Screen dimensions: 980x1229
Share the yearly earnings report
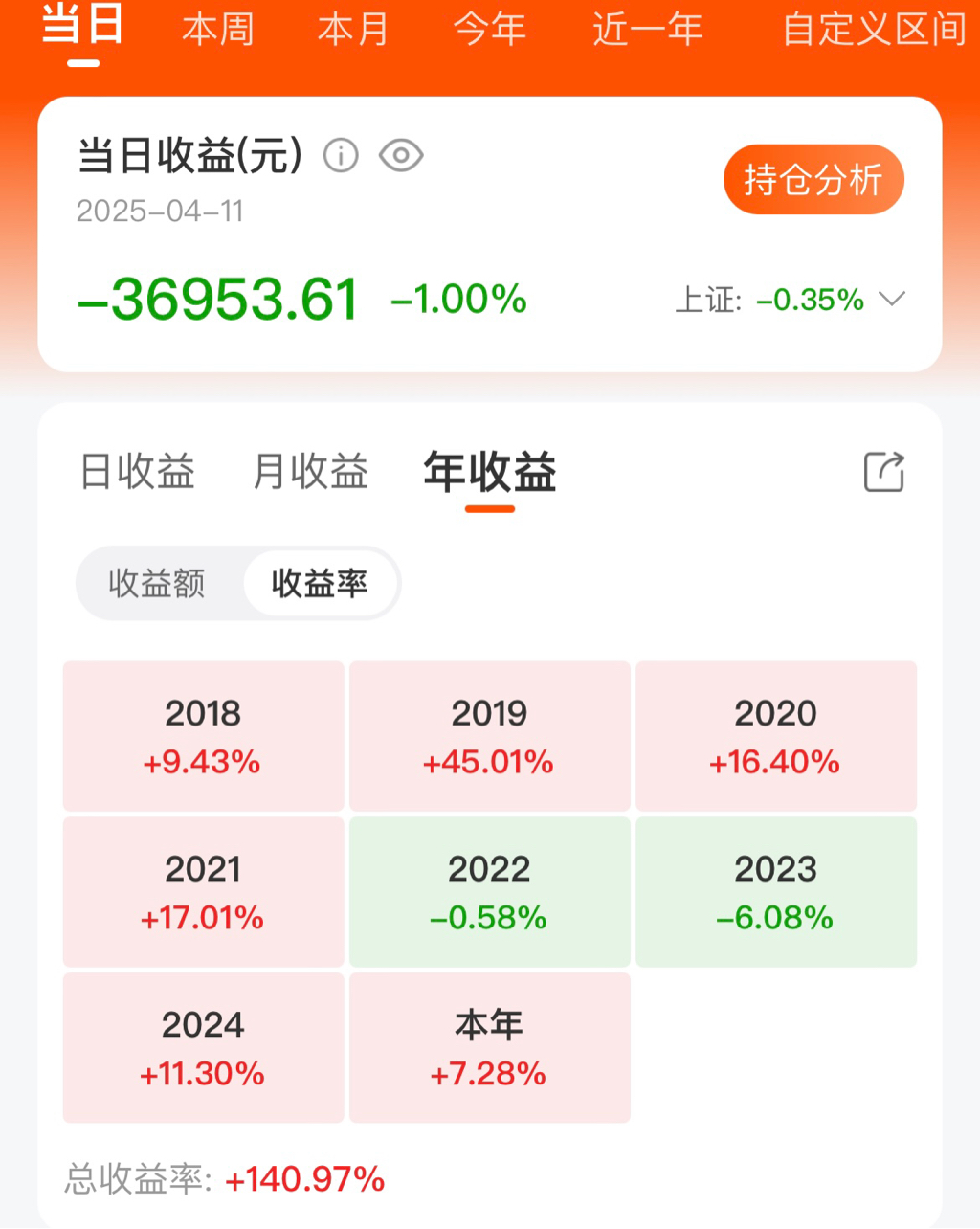click(x=883, y=472)
